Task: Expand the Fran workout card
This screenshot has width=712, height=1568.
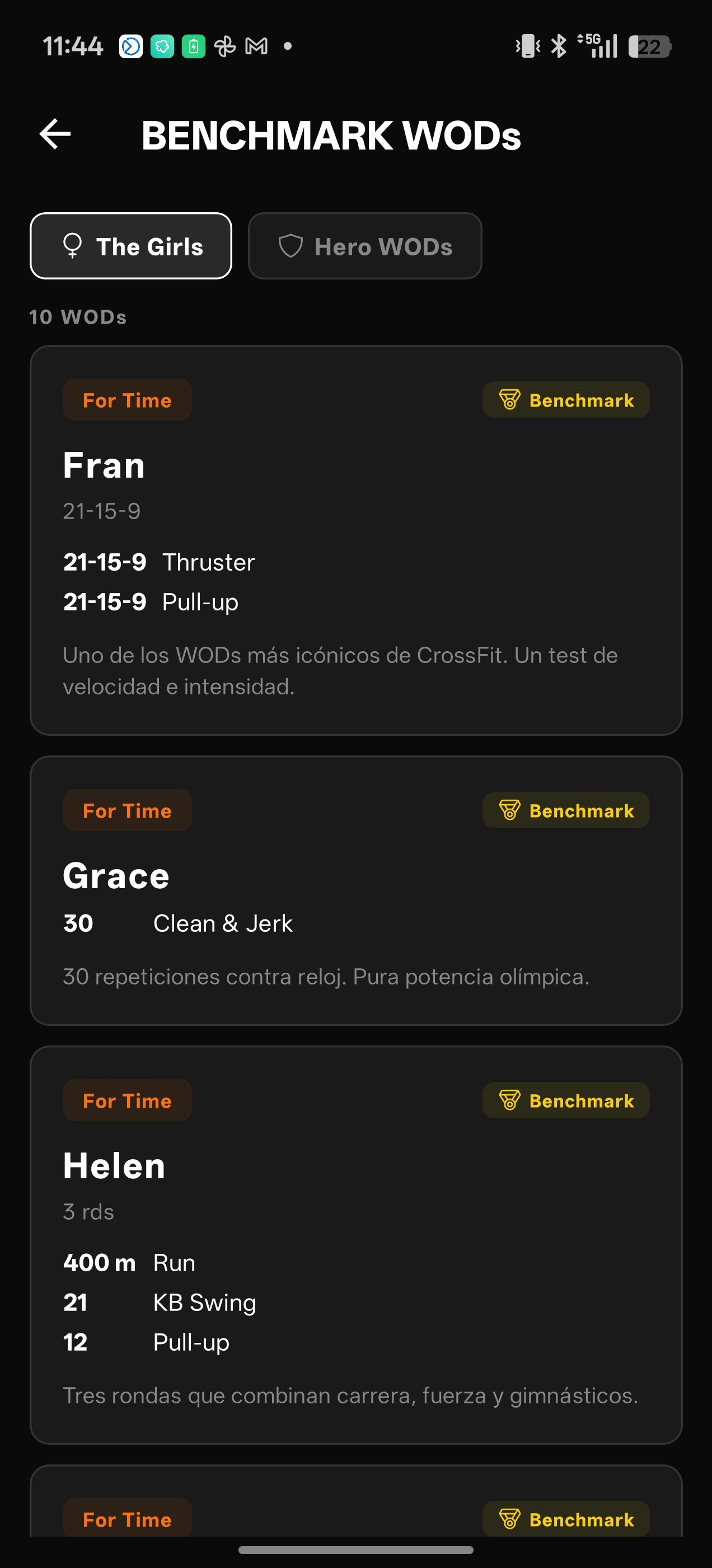Action: pos(356,542)
